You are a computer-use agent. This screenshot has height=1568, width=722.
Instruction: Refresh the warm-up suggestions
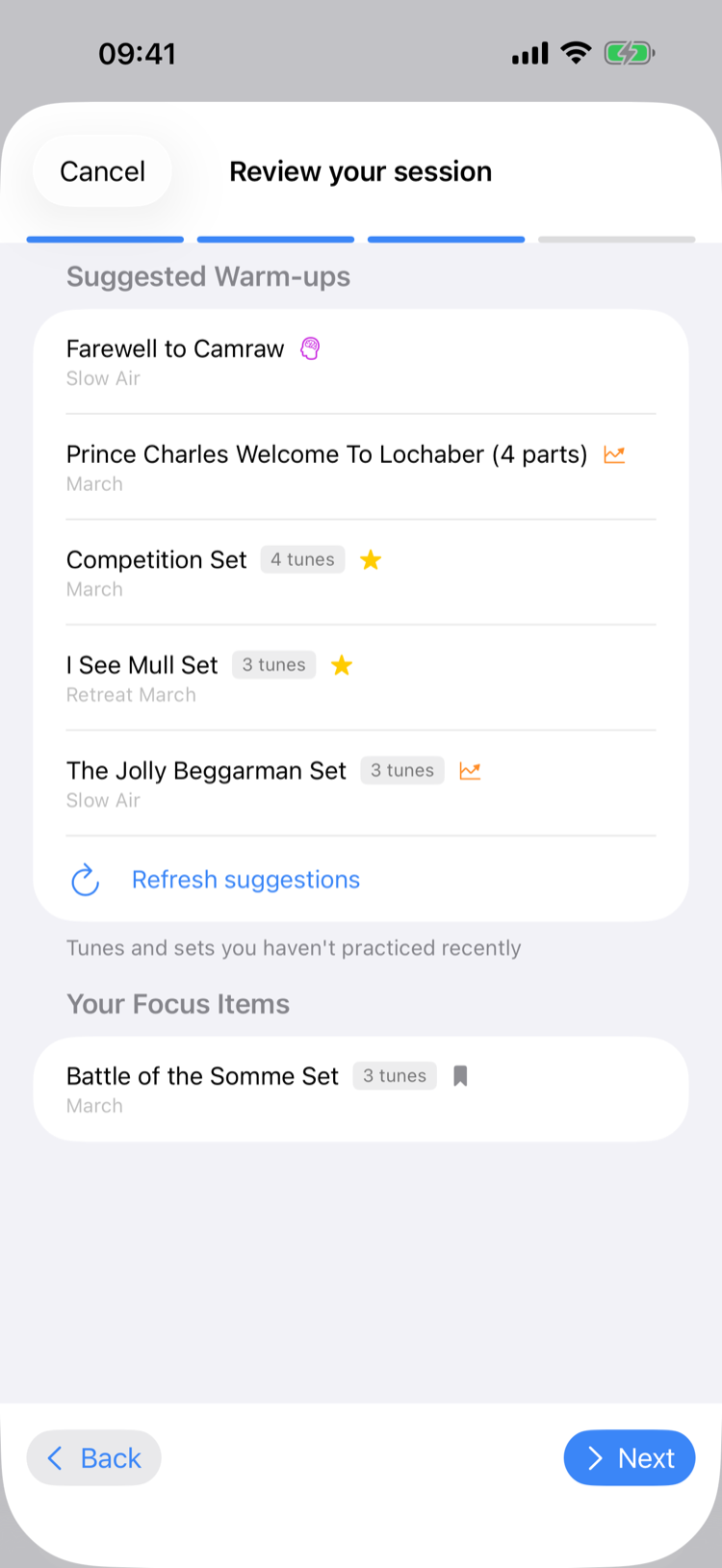(245, 880)
